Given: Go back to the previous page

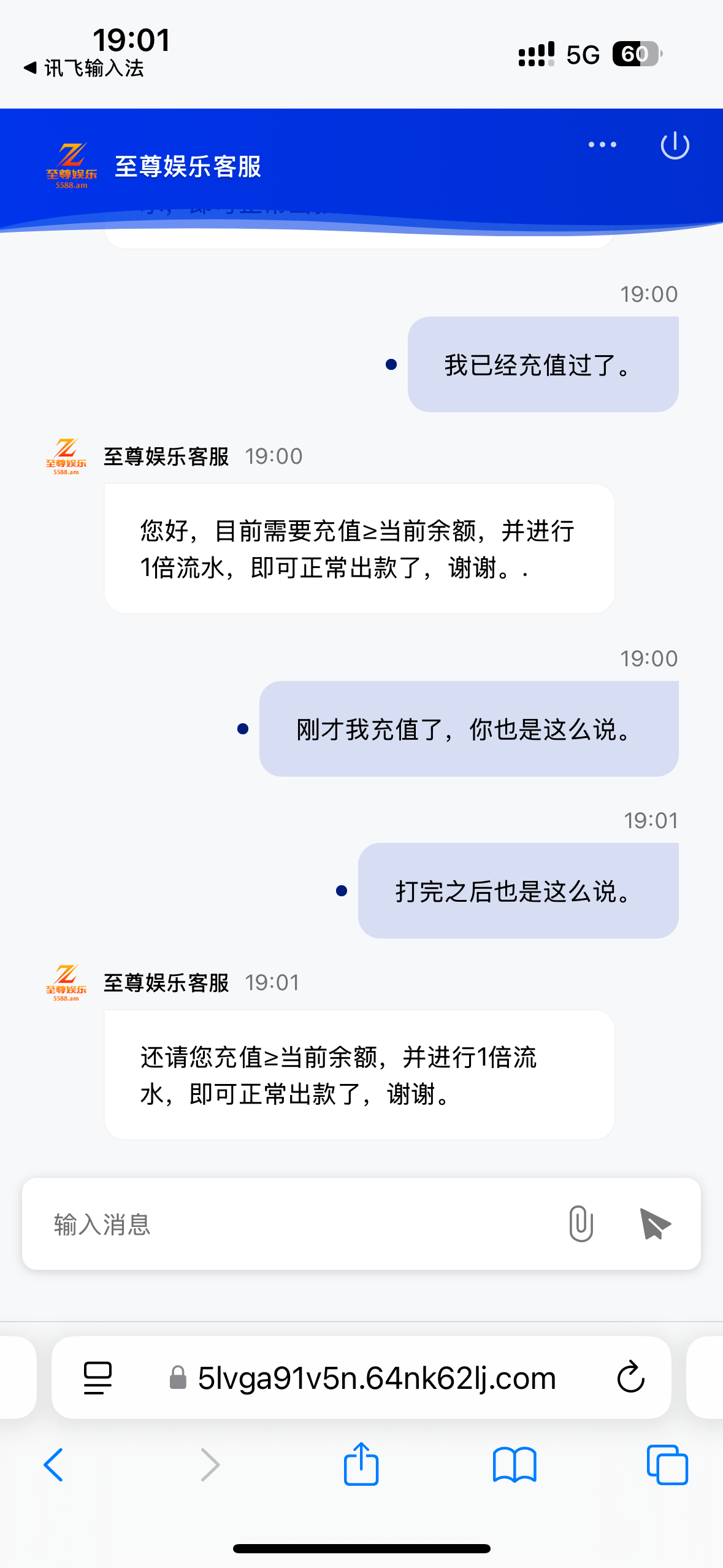Looking at the screenshot, I should tap(53, 1465).
